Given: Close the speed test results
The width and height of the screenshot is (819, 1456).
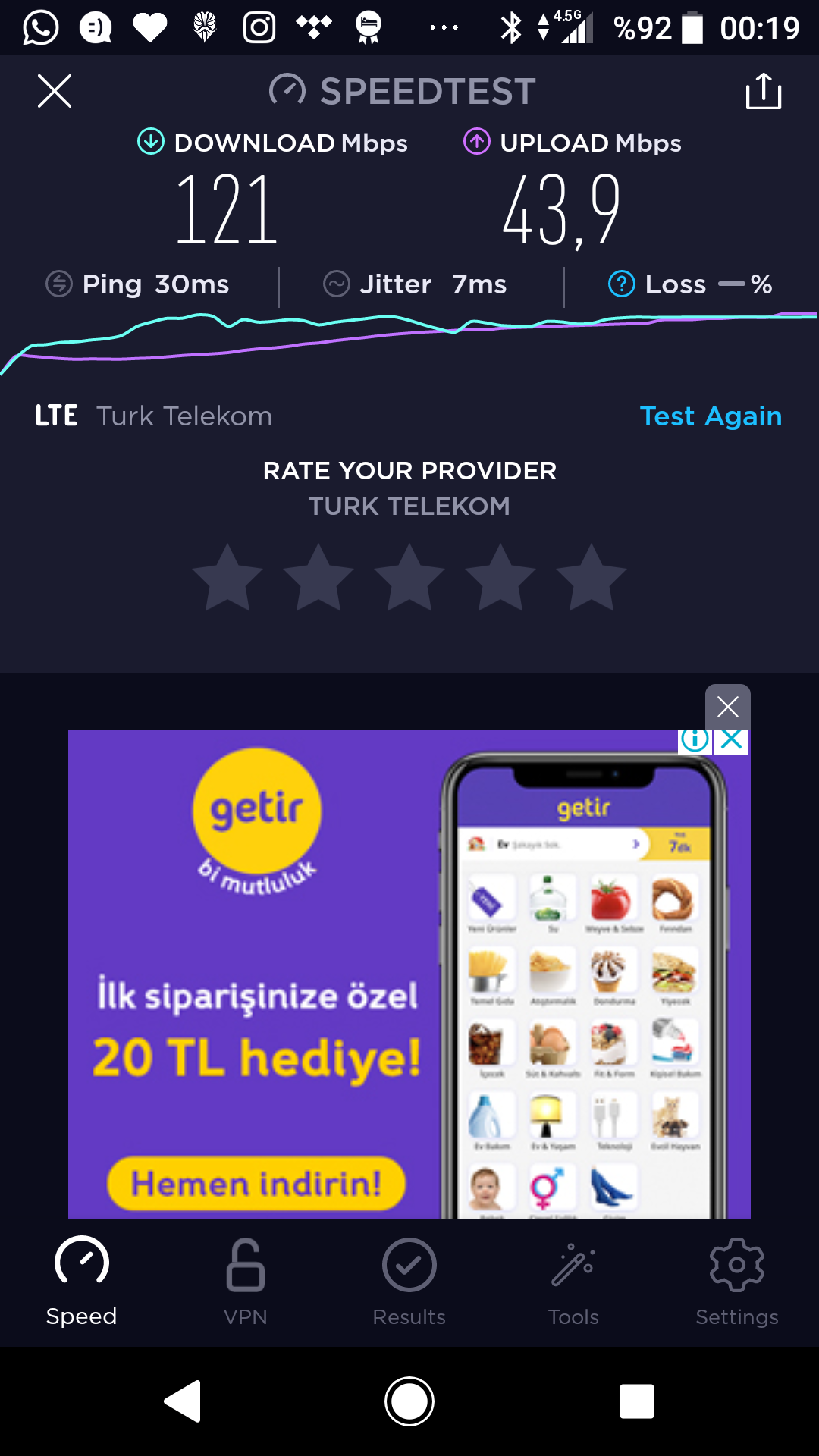Looking at the screenshot, I should tap(55, 91).
